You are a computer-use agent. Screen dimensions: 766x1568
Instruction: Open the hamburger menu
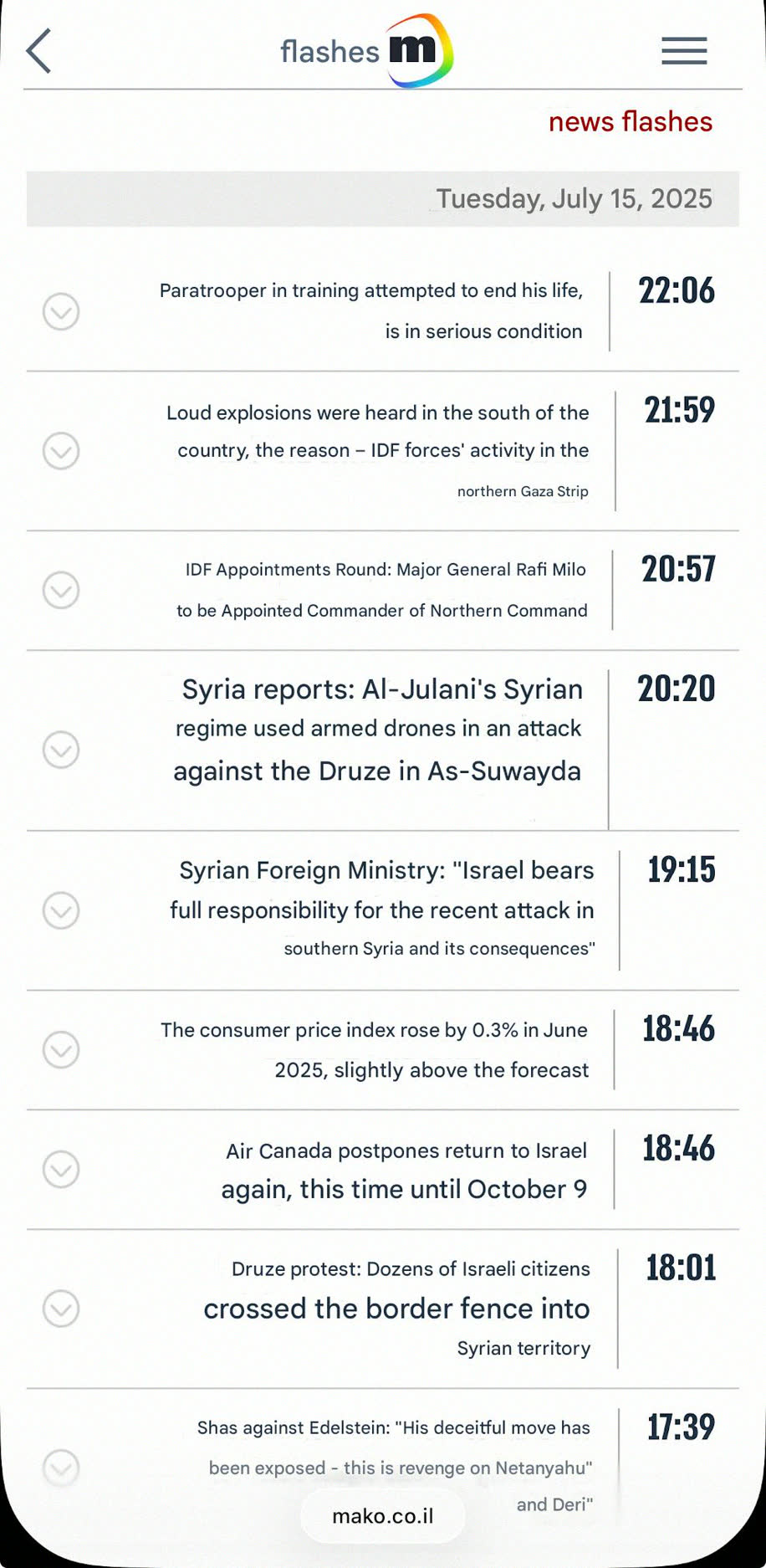[684, 51]
